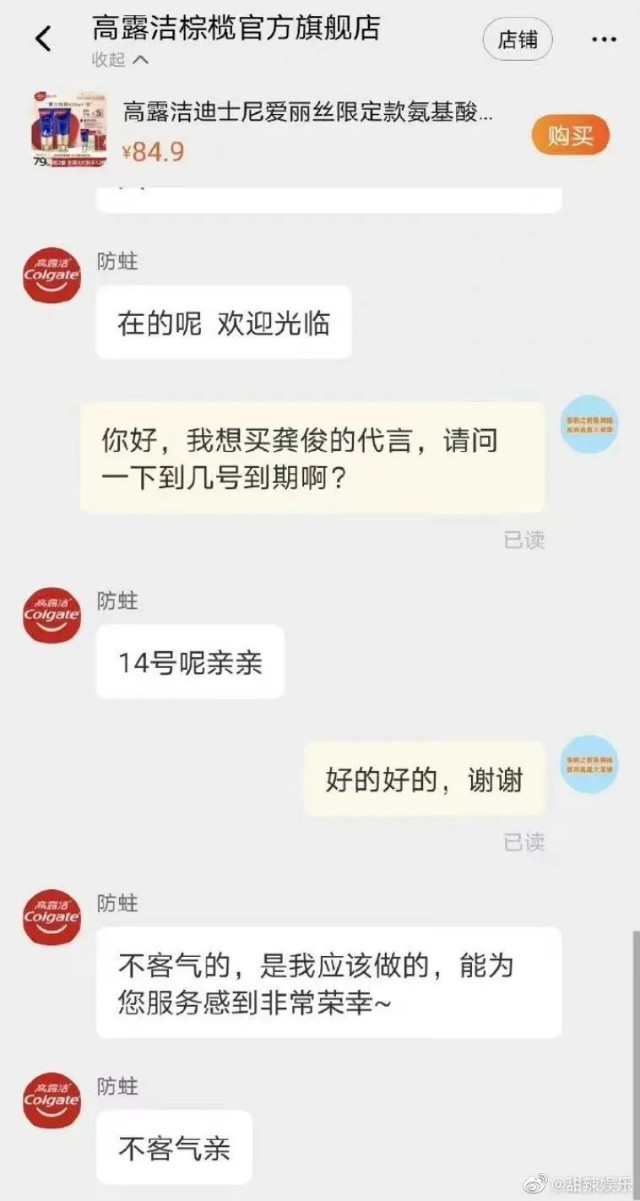The image size is (640, 1201).
Task: Collapse the product card with 收起
Action: click(x=120, y=60)
